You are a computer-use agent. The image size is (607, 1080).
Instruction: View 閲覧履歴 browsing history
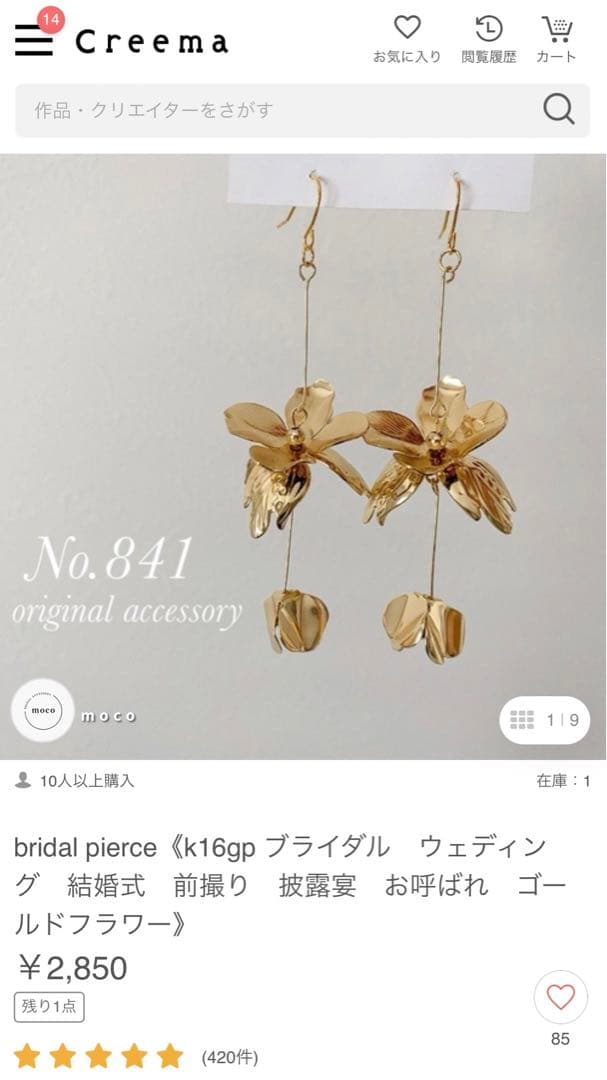(489, 40)
